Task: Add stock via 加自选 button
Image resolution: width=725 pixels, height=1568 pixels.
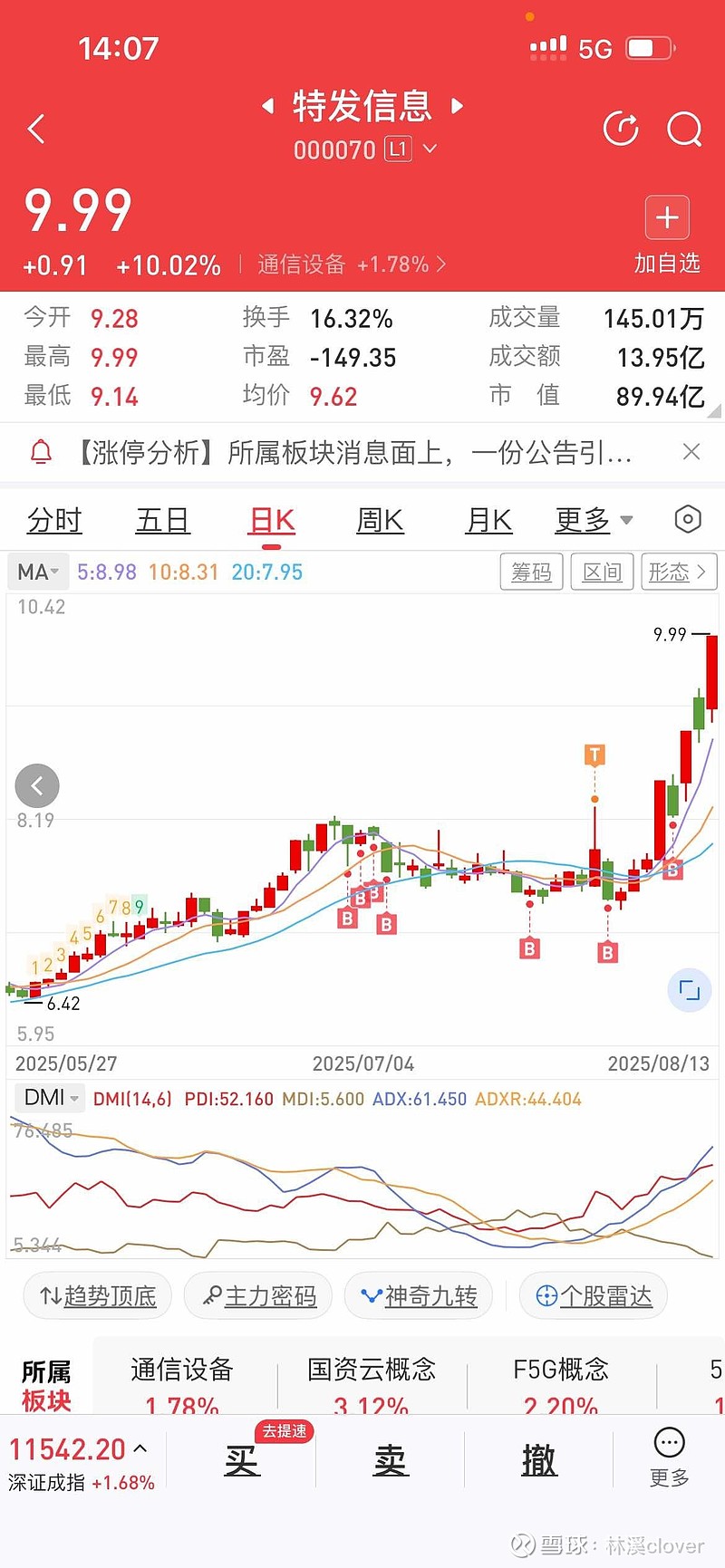Action: pyautogui.click(x=667, y=236)
